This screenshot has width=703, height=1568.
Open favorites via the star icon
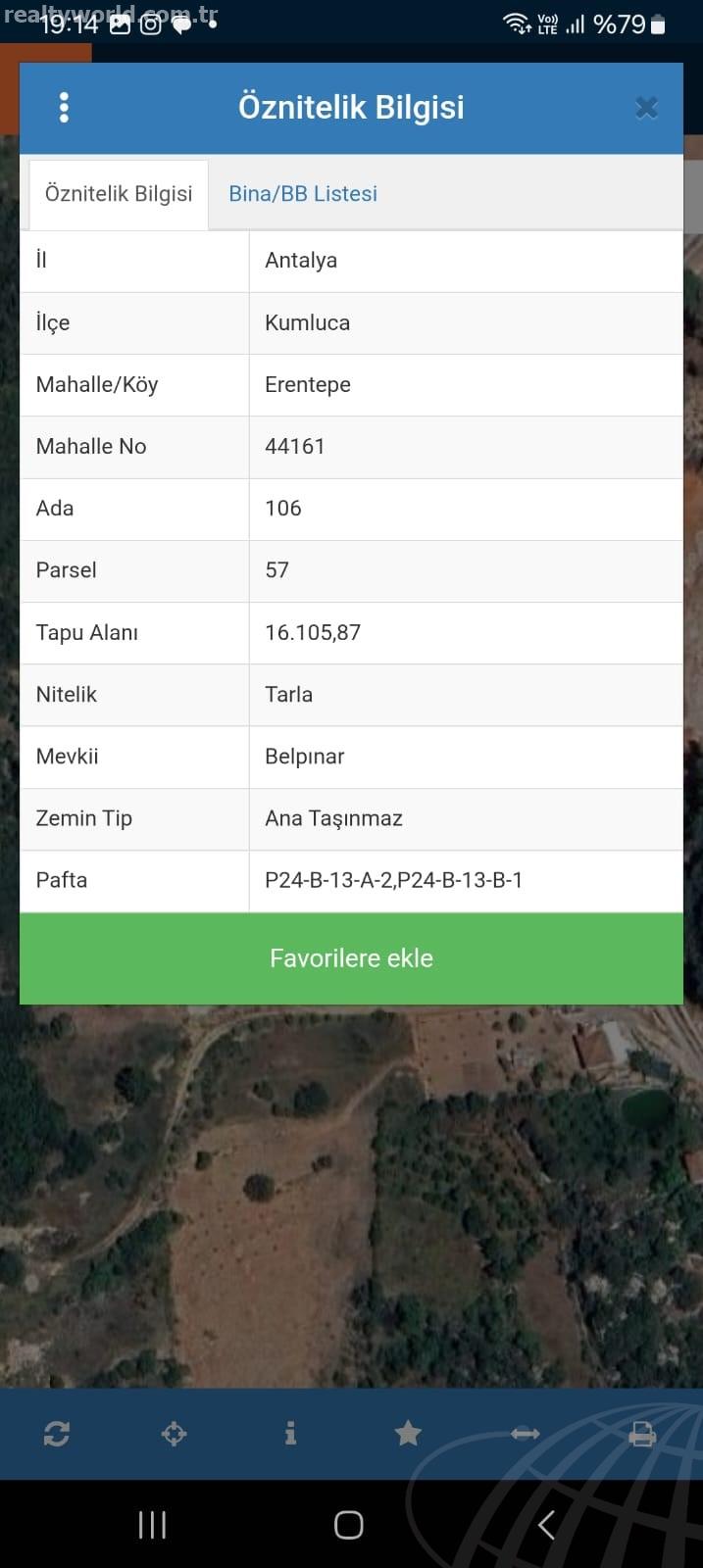click(x=408, y=1434)
